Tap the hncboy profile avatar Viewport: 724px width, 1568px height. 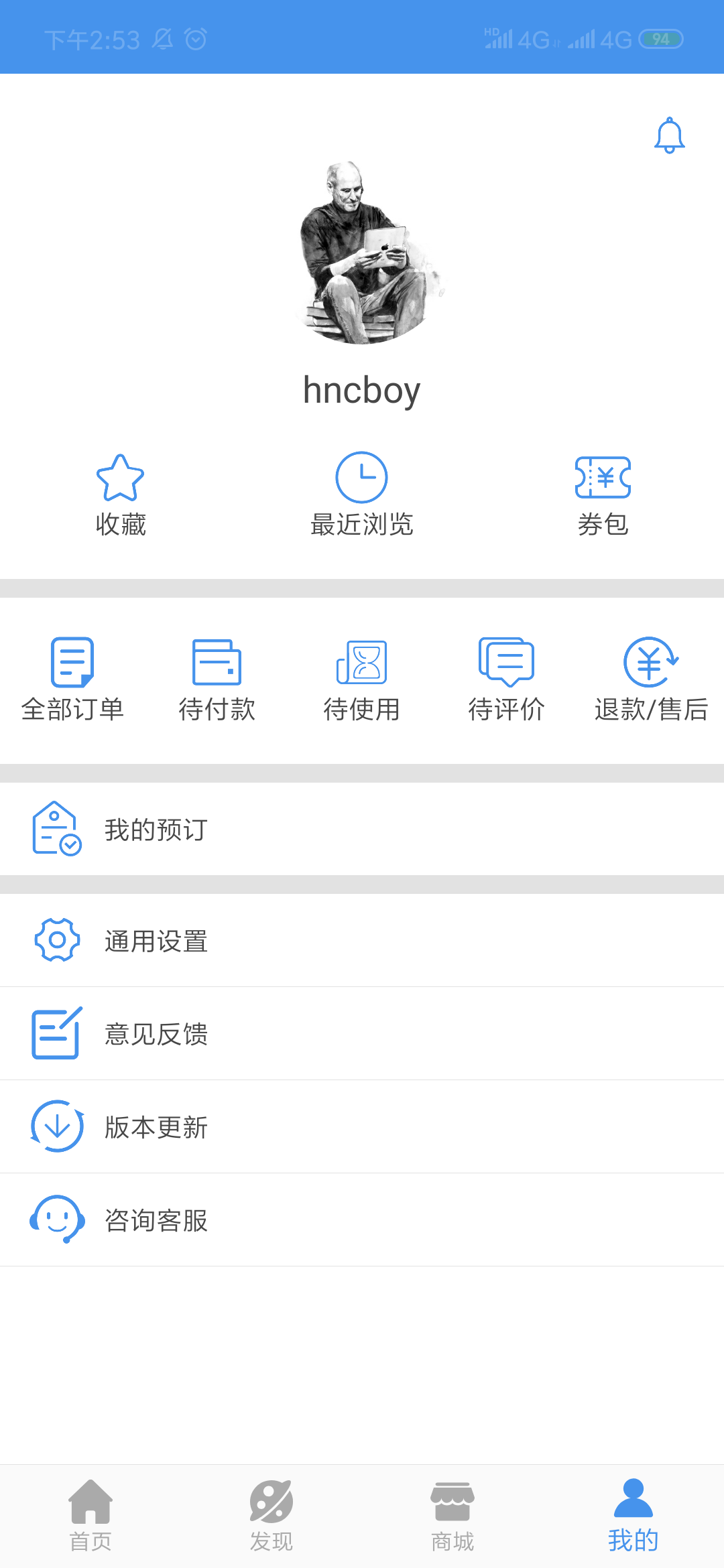363,253
